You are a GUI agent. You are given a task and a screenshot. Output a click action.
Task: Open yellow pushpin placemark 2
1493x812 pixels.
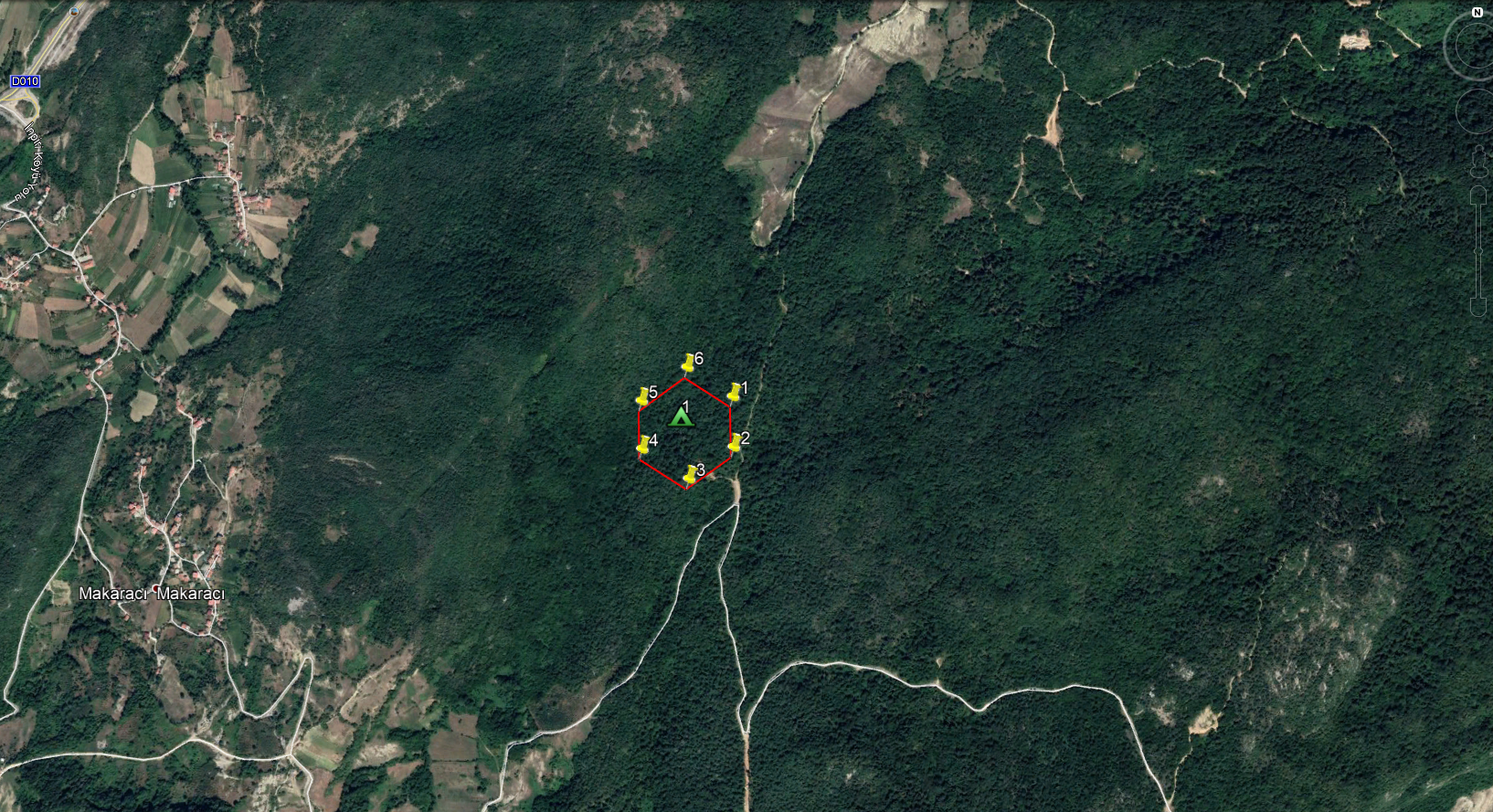click(735, 444)
